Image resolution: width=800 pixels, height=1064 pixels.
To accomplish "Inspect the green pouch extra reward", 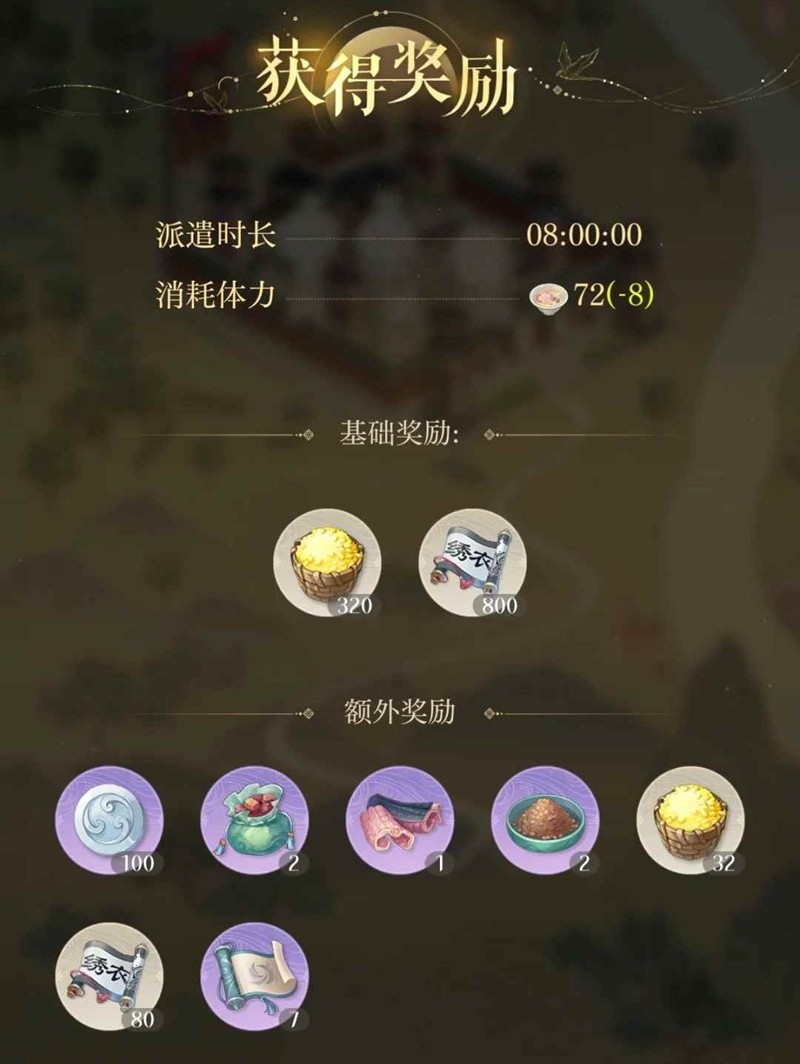I will pos(254,819).
